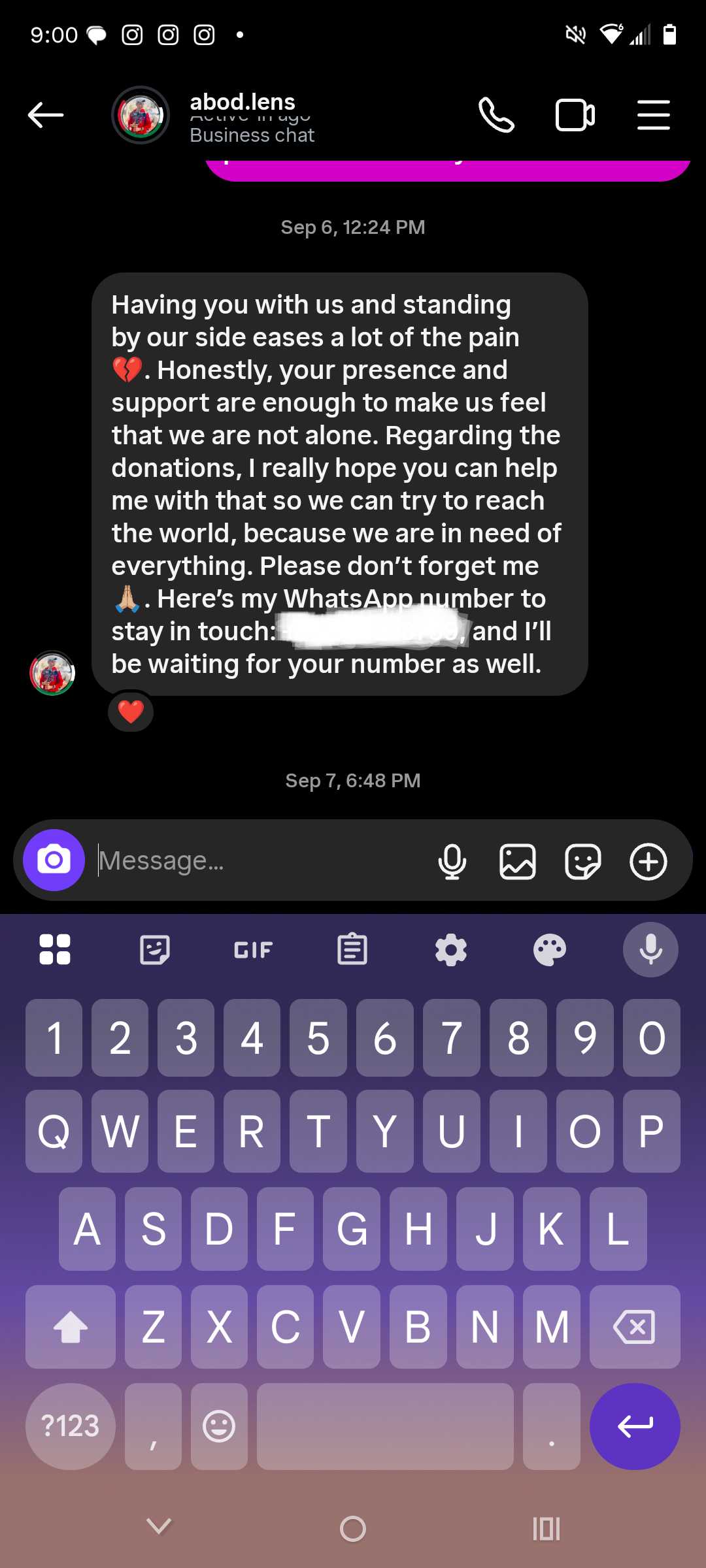706x1568 pixels.
Task: Open keyboard settings gear
Action: point(451,949)
